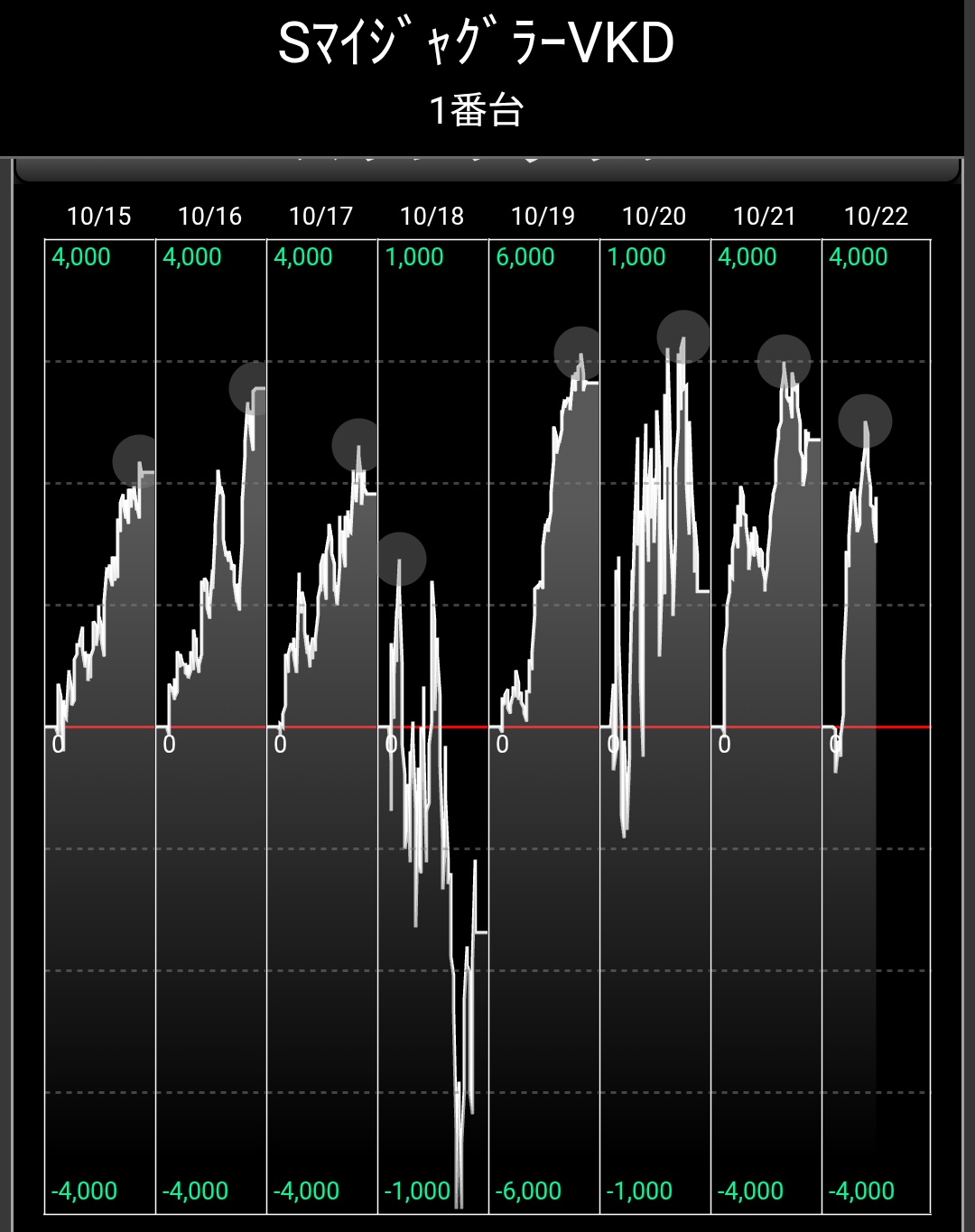Open the 10/15 slump graph
This screenshot has width=975, height=1232.
[x=100, y=722]
